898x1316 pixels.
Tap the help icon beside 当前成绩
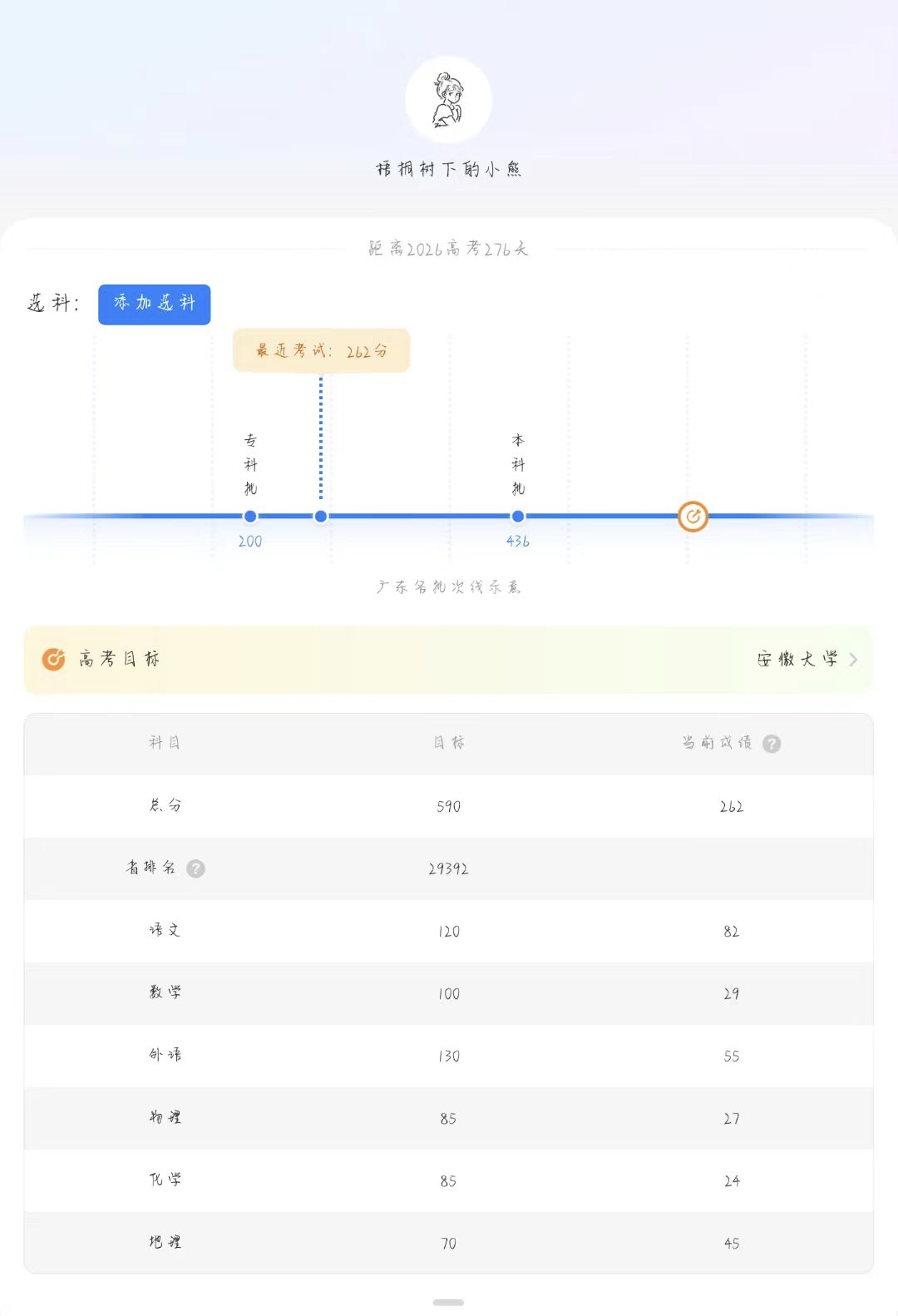click(x=772, y=744)
